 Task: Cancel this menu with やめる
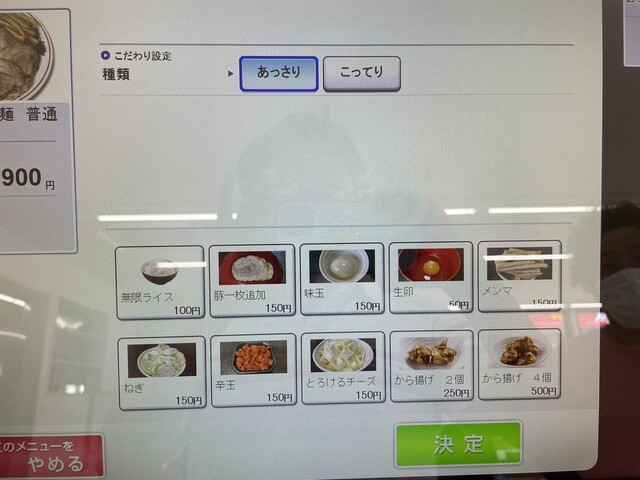point(55,456)
